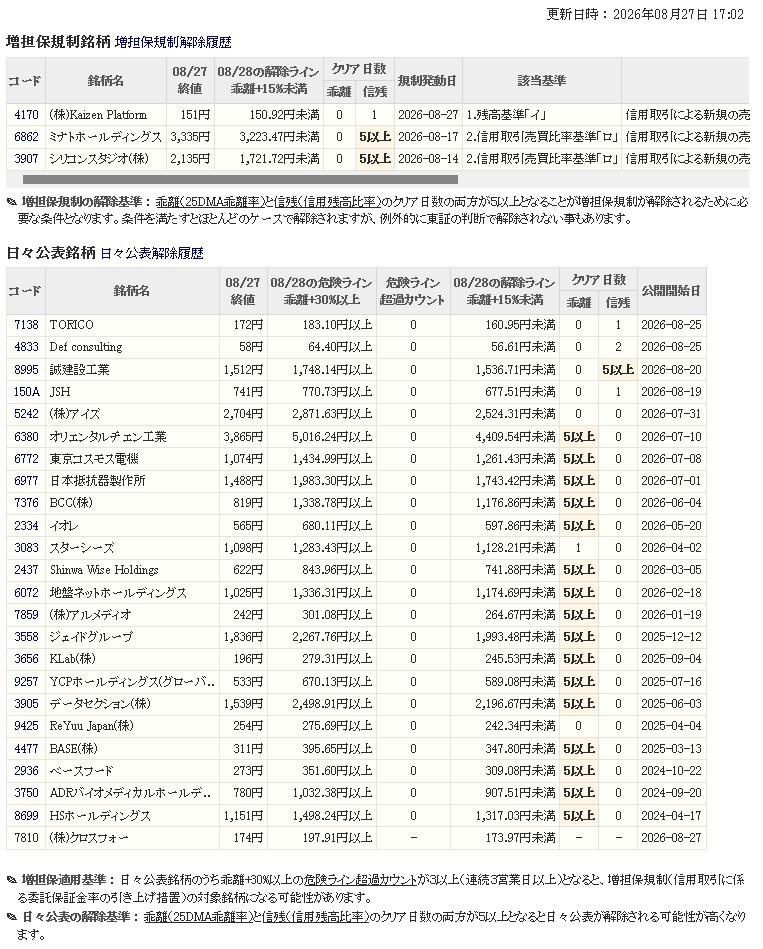Open stock code 8699 HSホールディングス
The height and width of the screenshot is (949, 763).
[26, 816]
